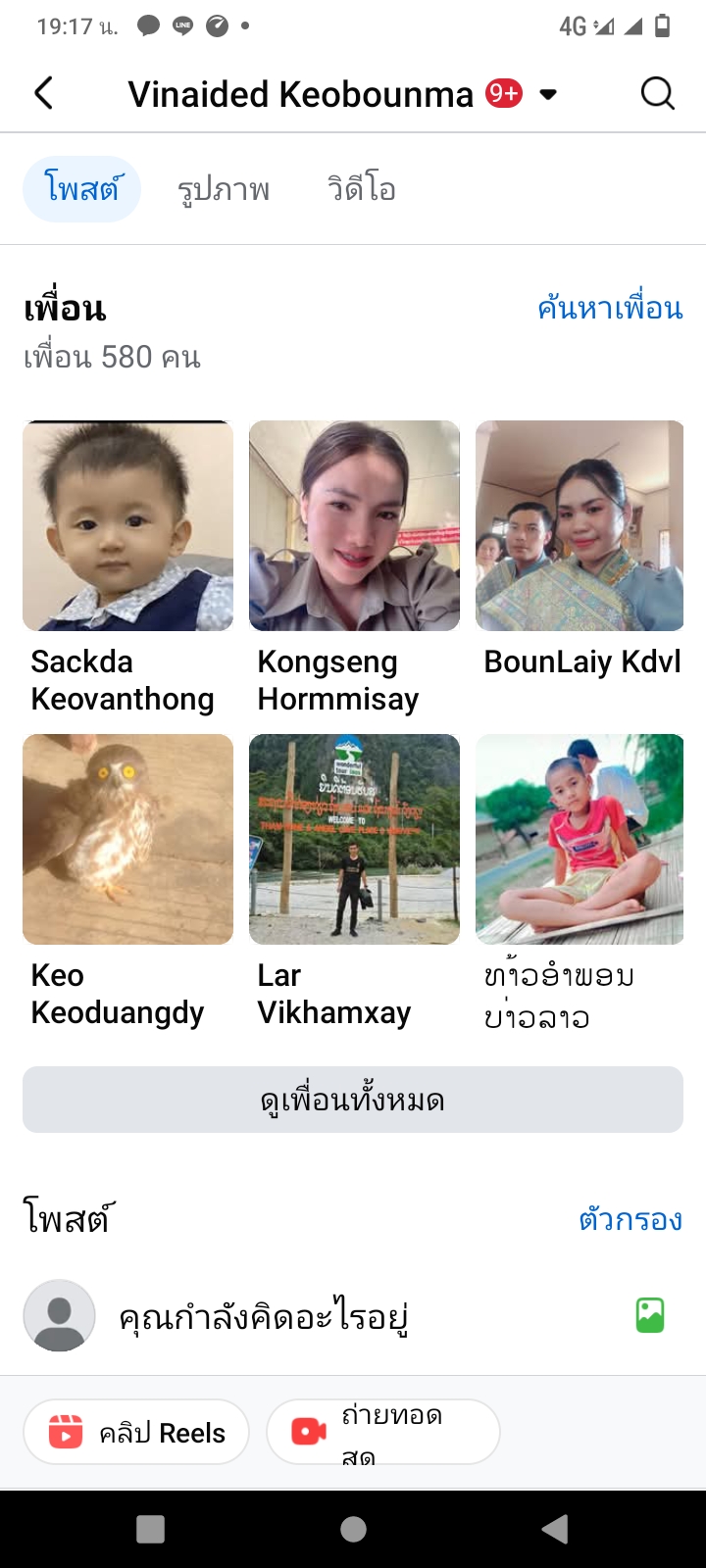Tap the คุณกำลังคิดอะไรอยู่ post composer

click(x=265, y=1316)
